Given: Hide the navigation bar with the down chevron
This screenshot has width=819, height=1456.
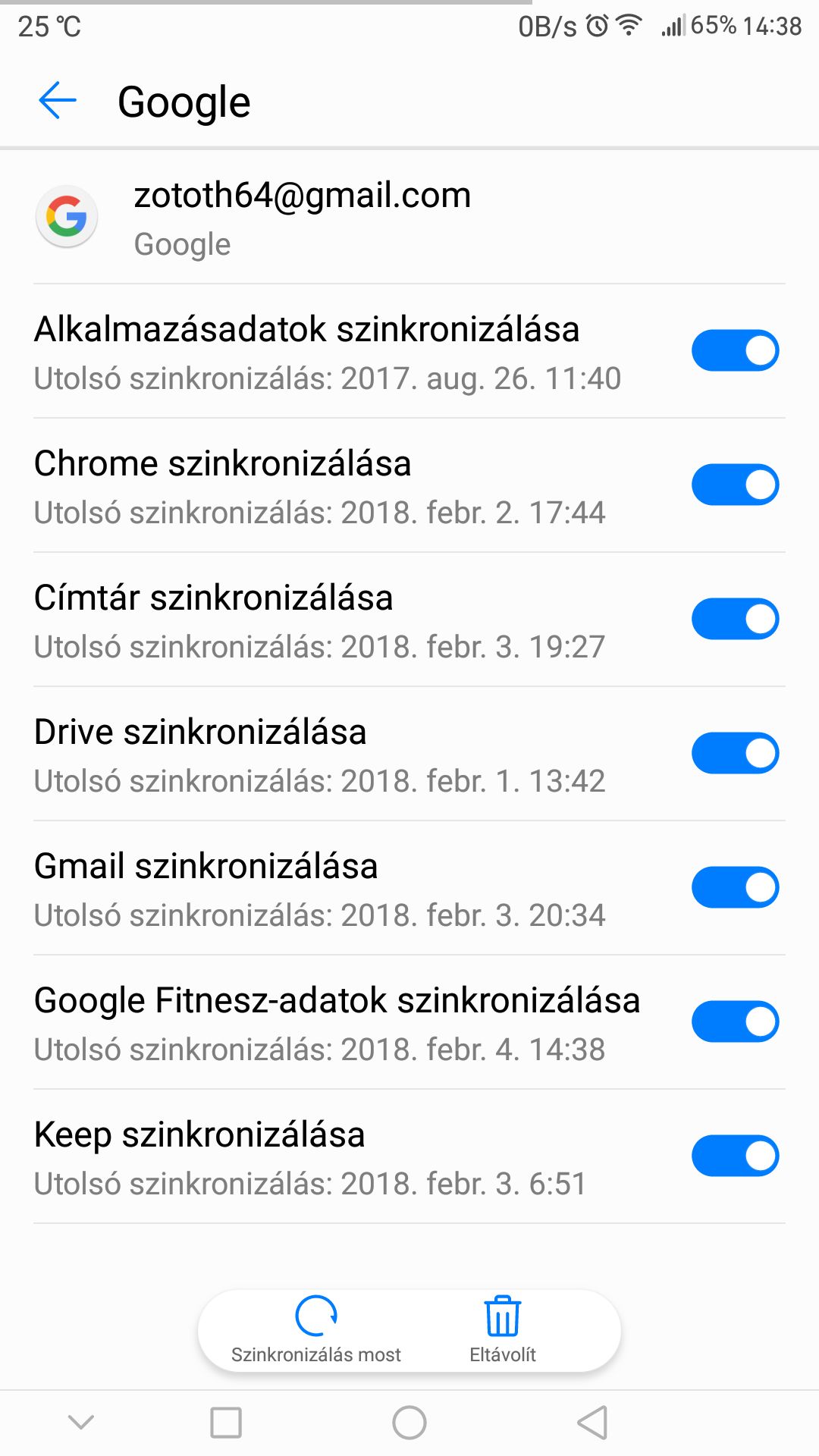Looking at the screenshot, I should 81,1422.
